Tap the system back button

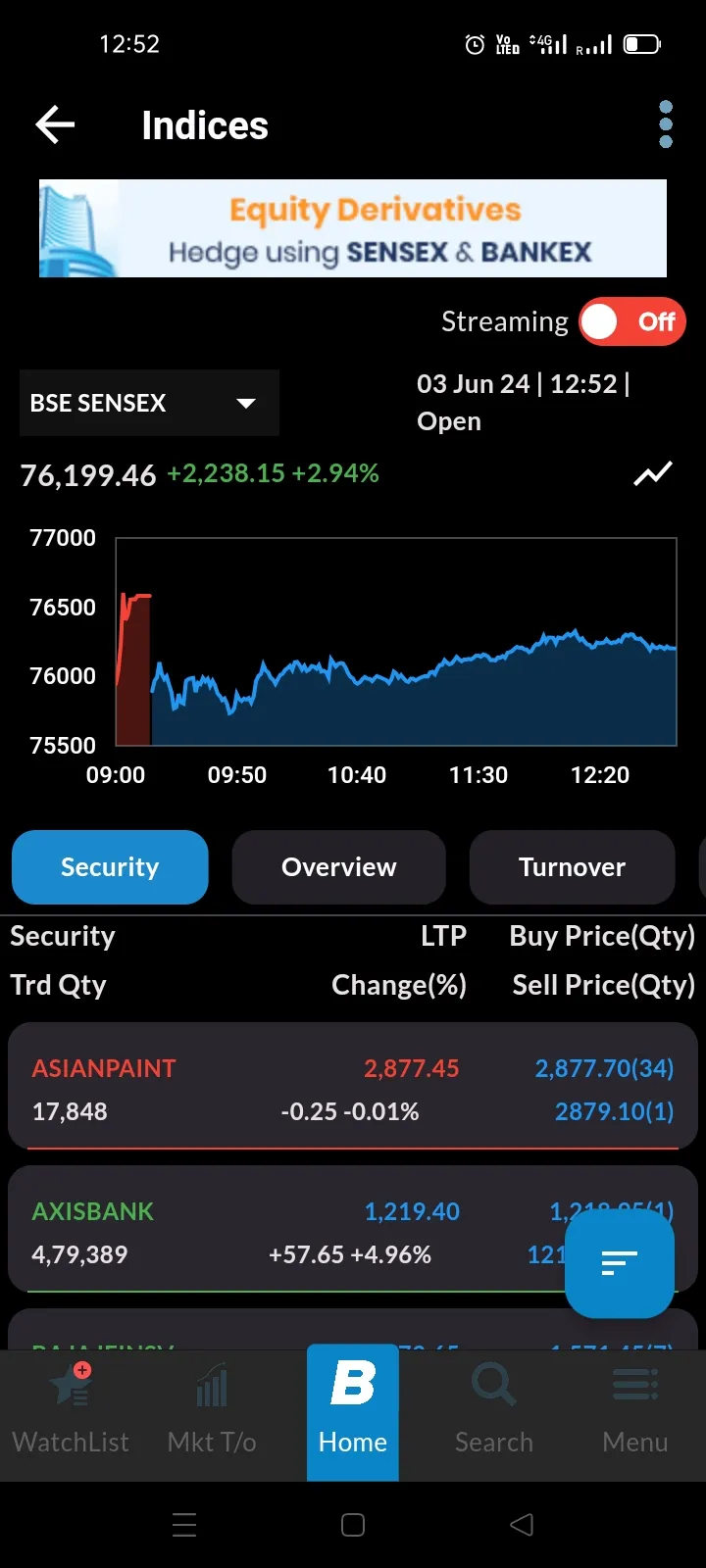click(x=522, y=1525)
